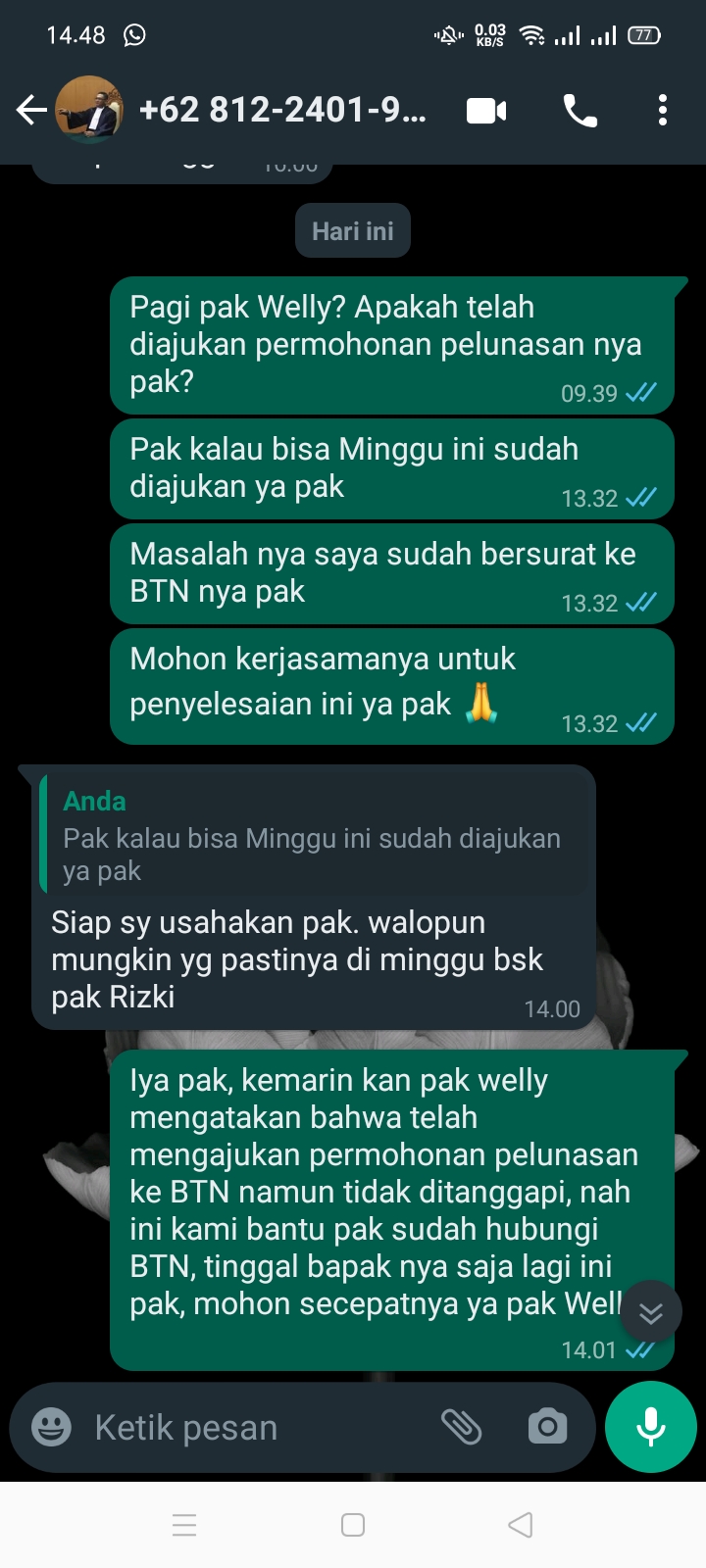Go back to the chat list

pyautogui.click(x=31, y=111)
